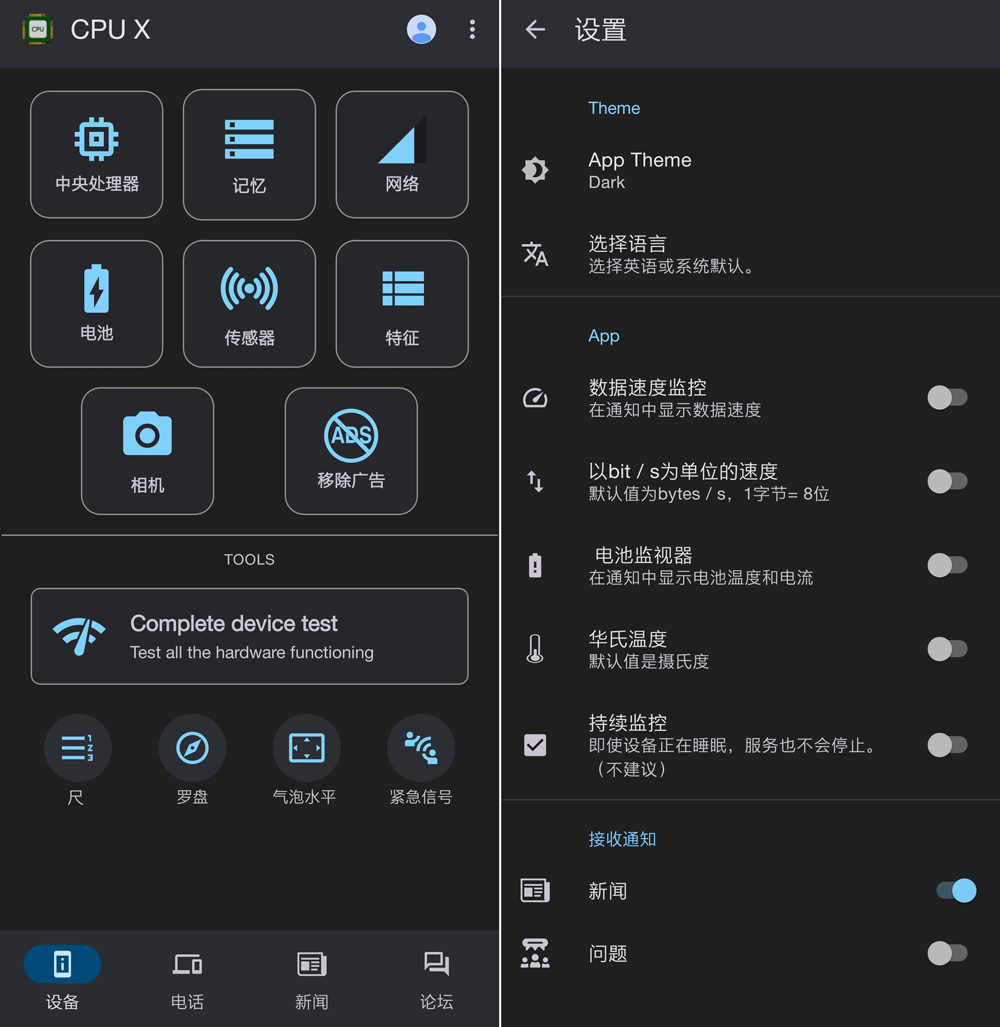
Task: Open the 记忆 card
Action: [x=249, y=154]
